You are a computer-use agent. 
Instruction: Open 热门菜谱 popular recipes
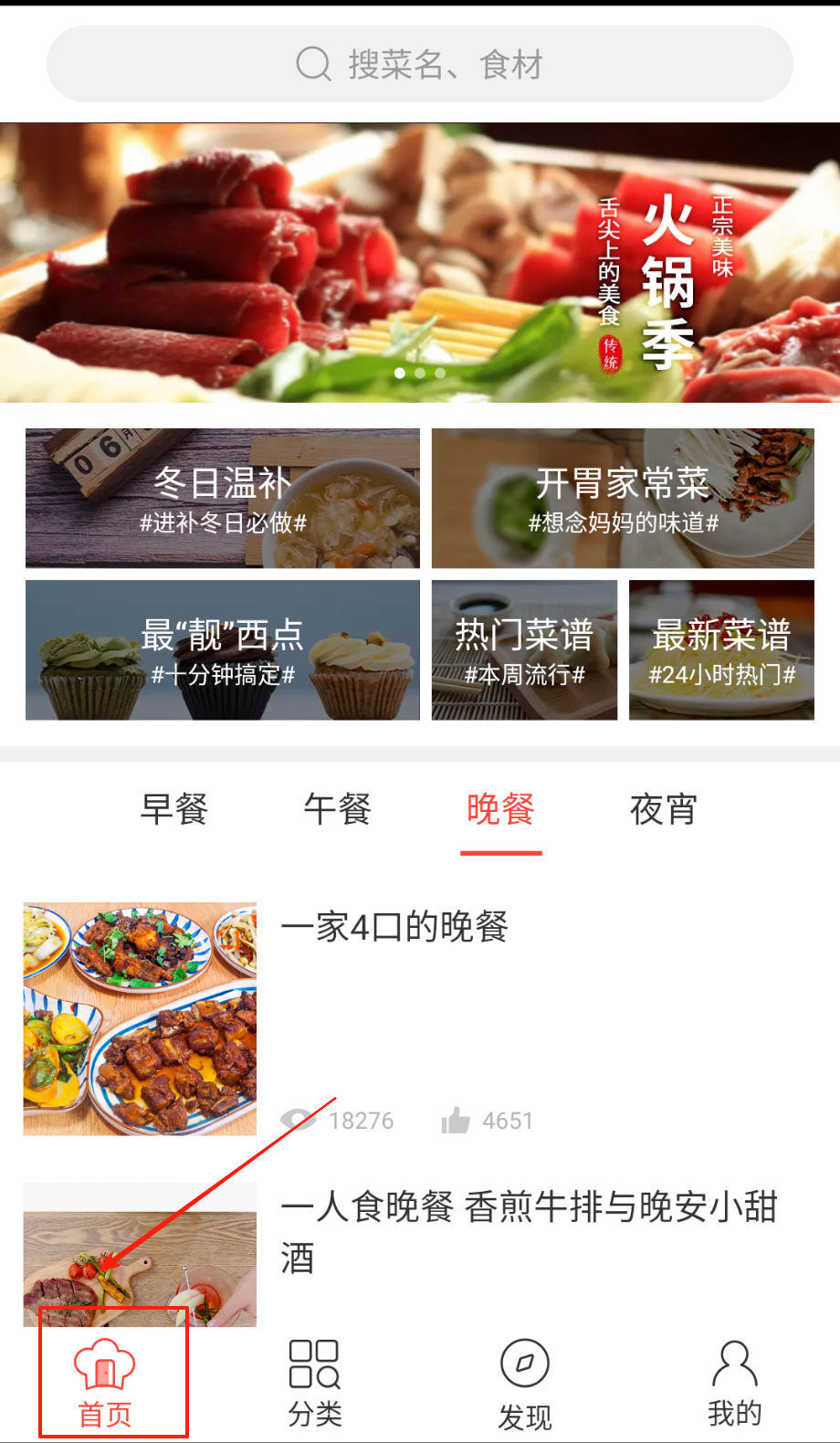(524, 650)
